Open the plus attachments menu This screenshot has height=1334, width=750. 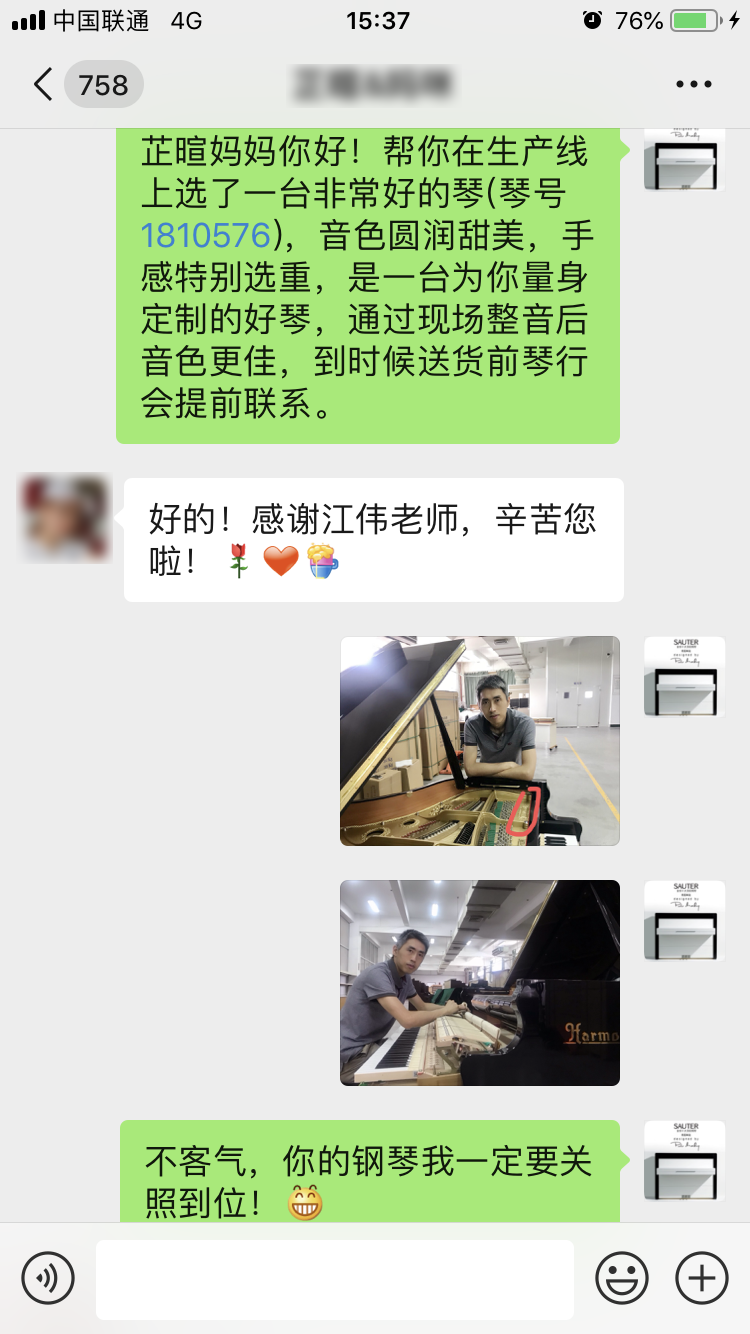[702, 1278]
